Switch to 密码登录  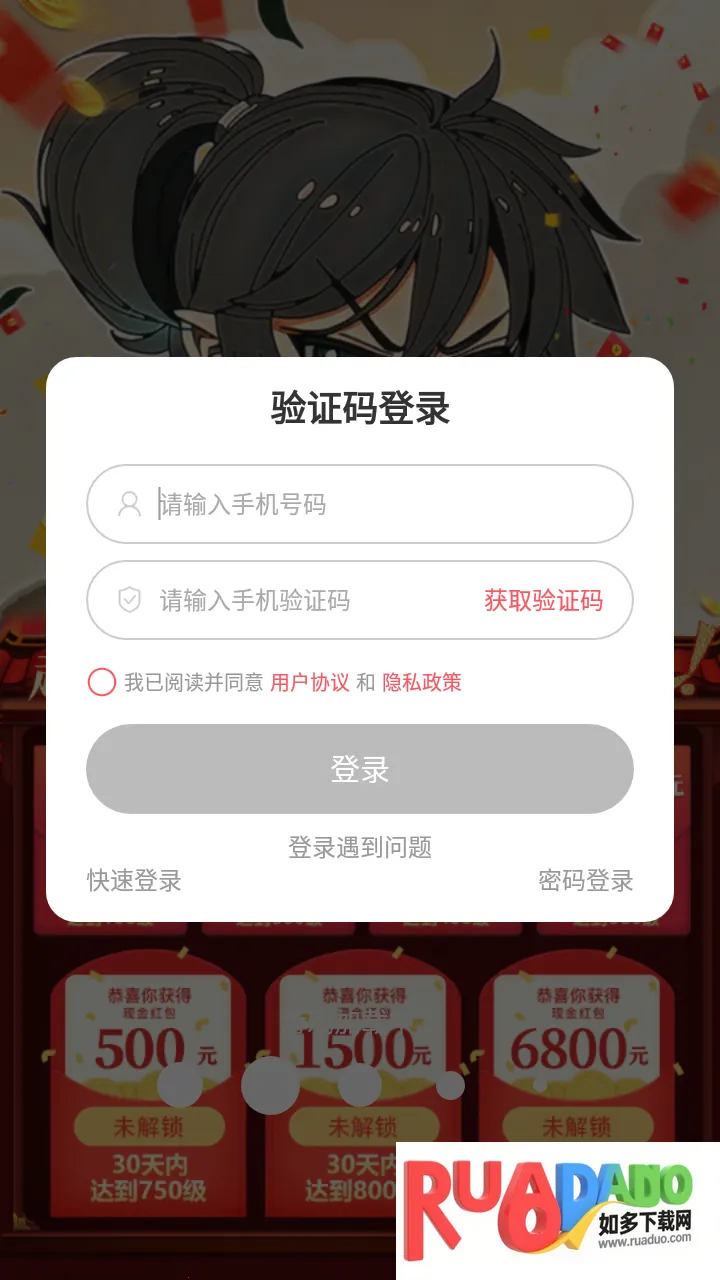click(x=586, y=881)
